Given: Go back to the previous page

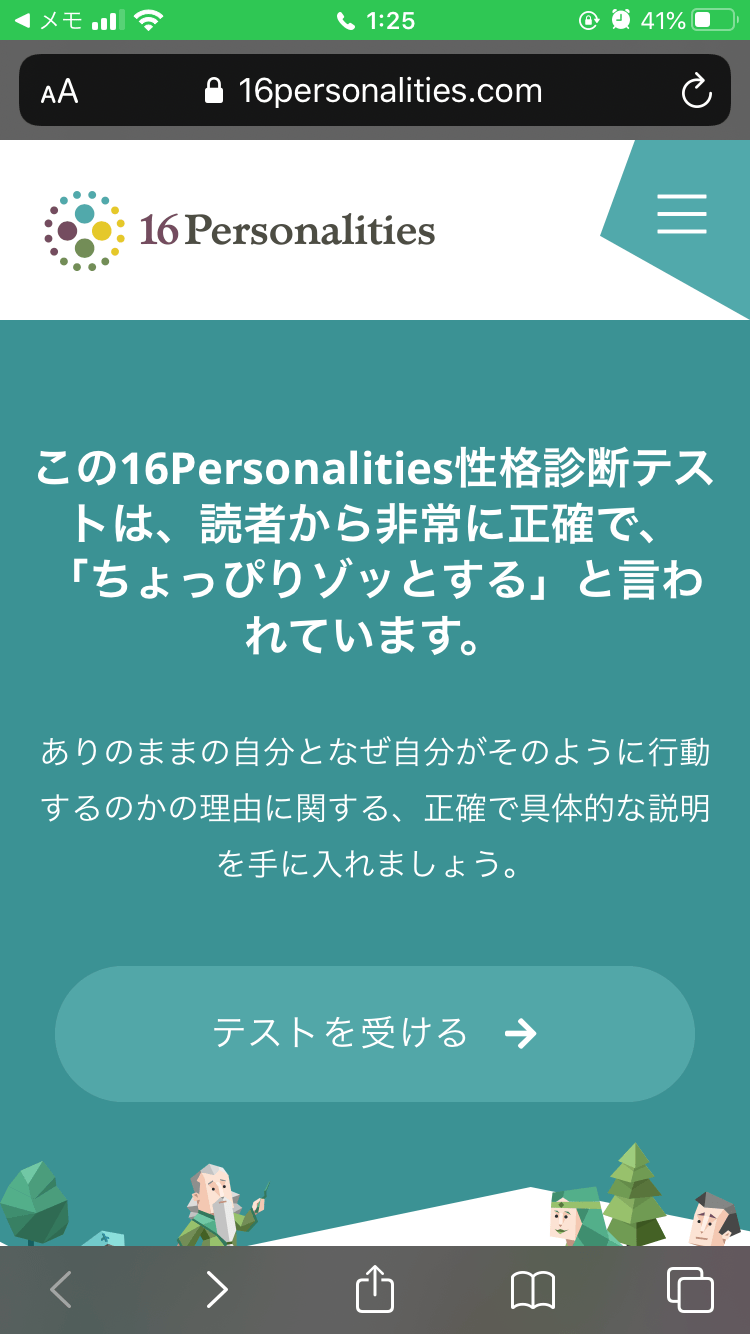Looking at the screenshot, I should pyautogui.click(x=61, y=1290).
